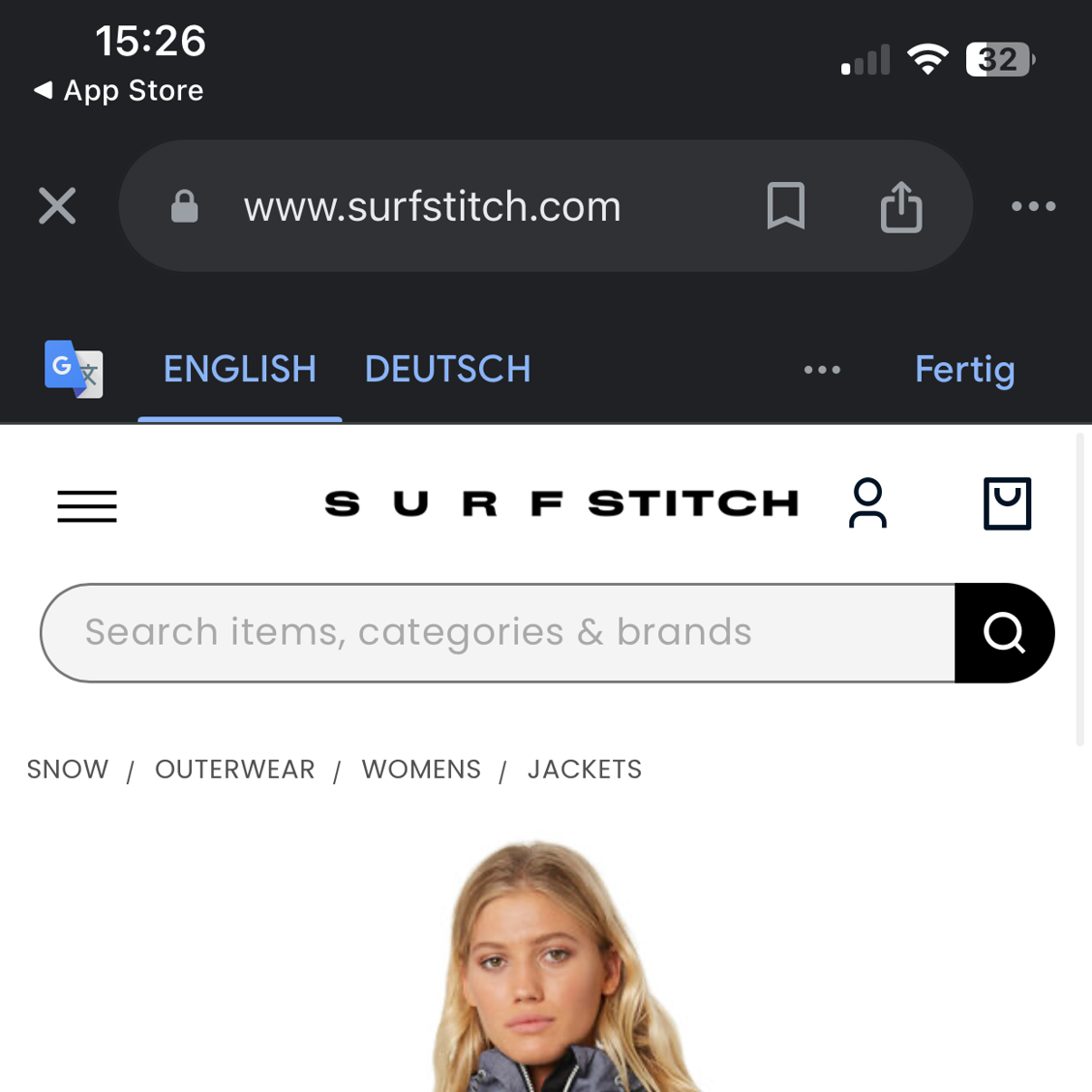This screenshot has height=1092, width=1092.
Task: Tap the black search button
Action: (x=1004, y=633)
